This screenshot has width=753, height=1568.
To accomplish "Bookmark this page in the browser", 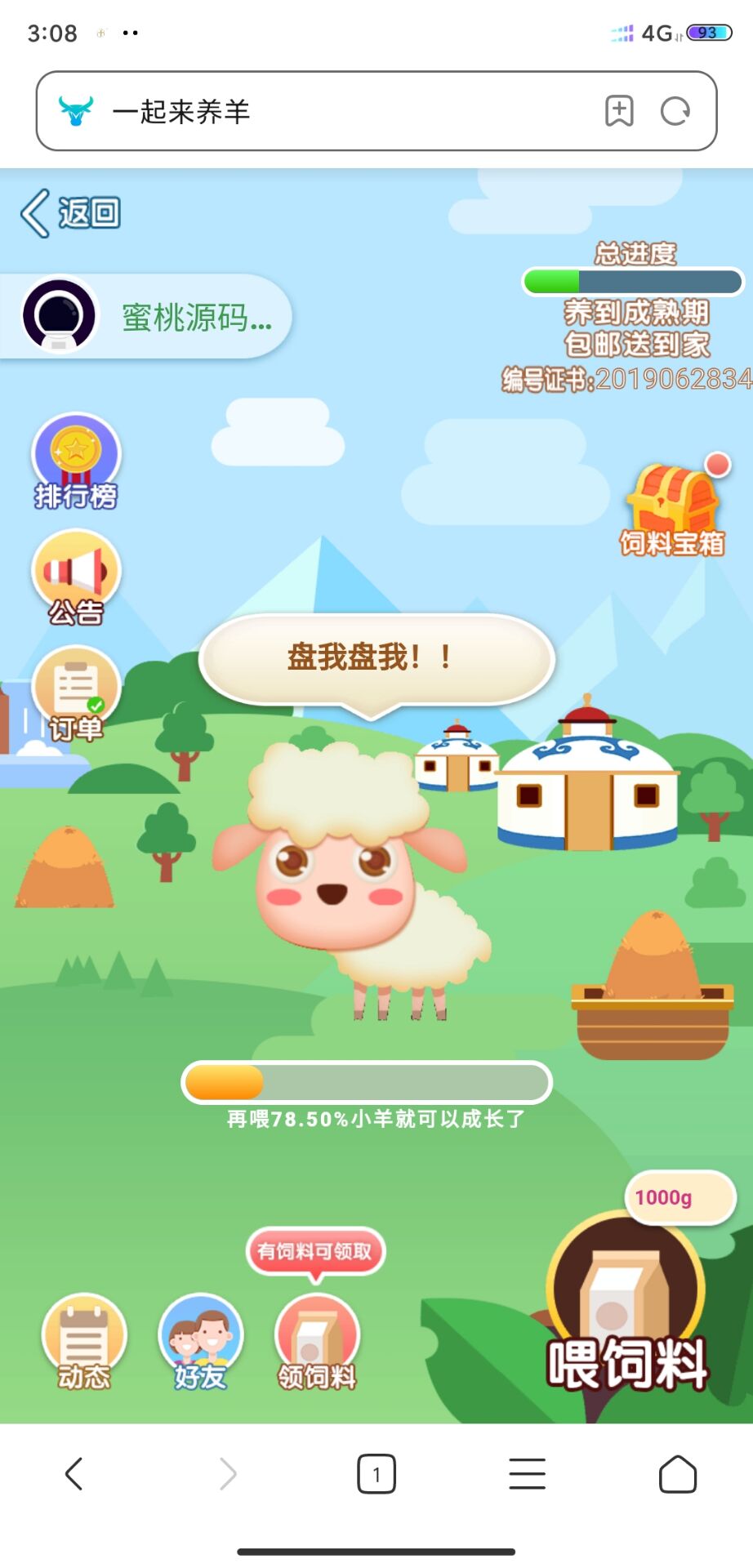I will coord(619,111).
